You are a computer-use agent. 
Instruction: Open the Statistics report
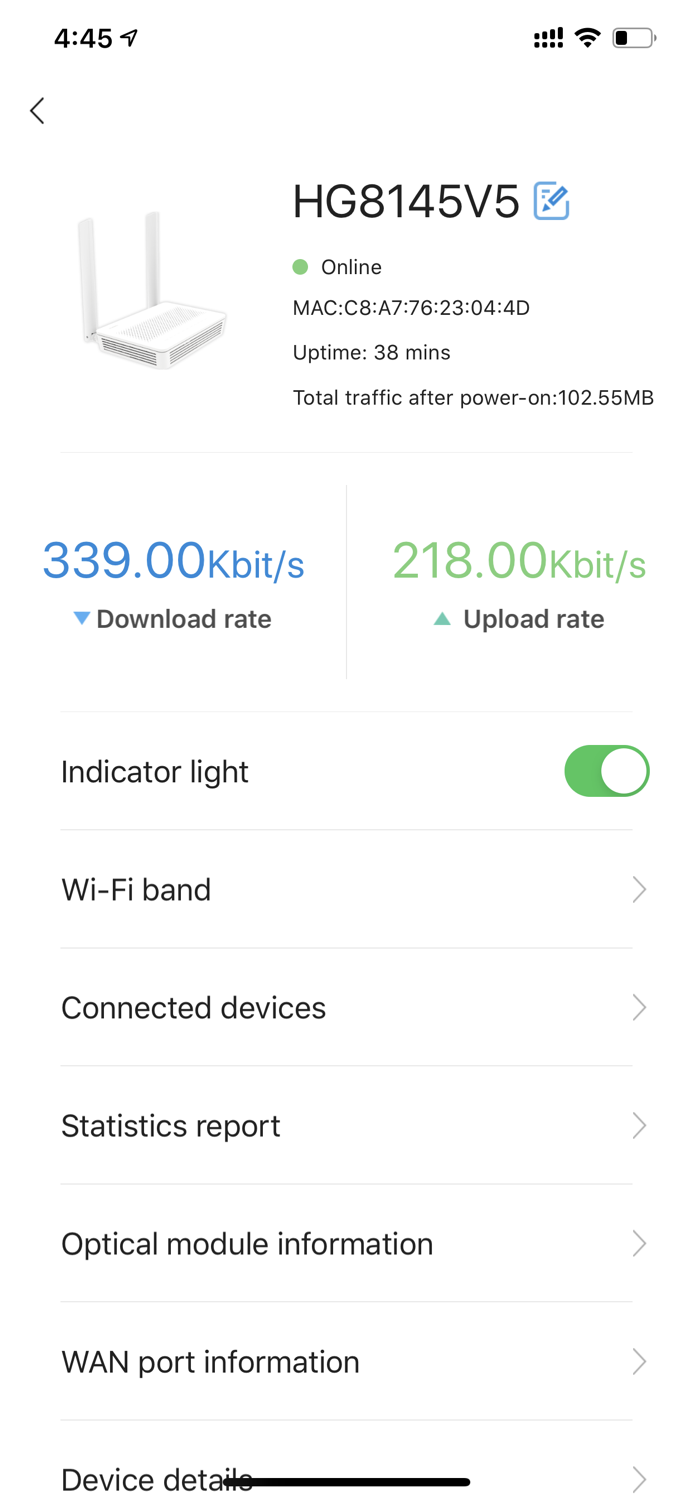(x=346, y=1125)
